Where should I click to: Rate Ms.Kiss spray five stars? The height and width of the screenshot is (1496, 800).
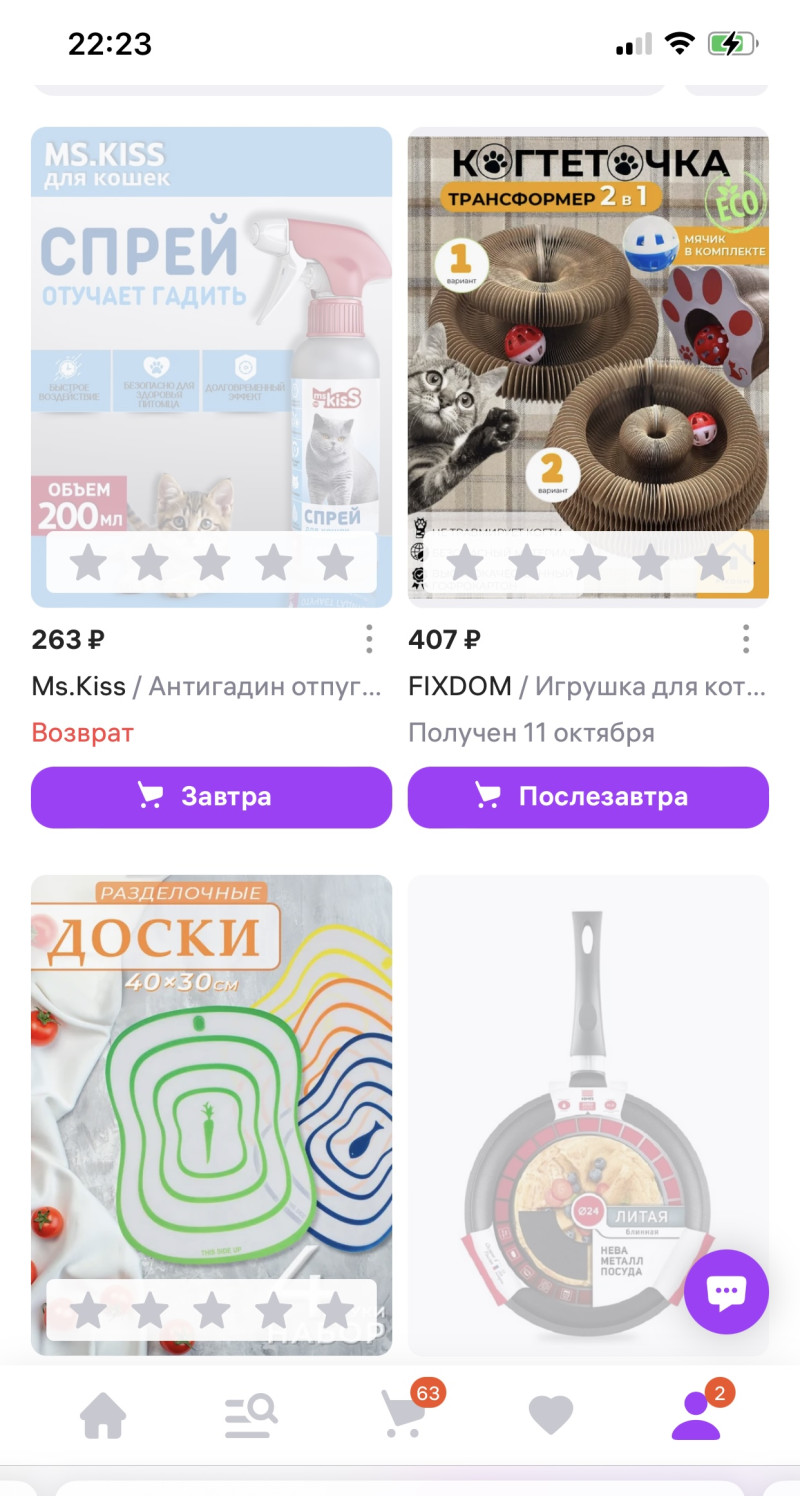coord(335,563)
